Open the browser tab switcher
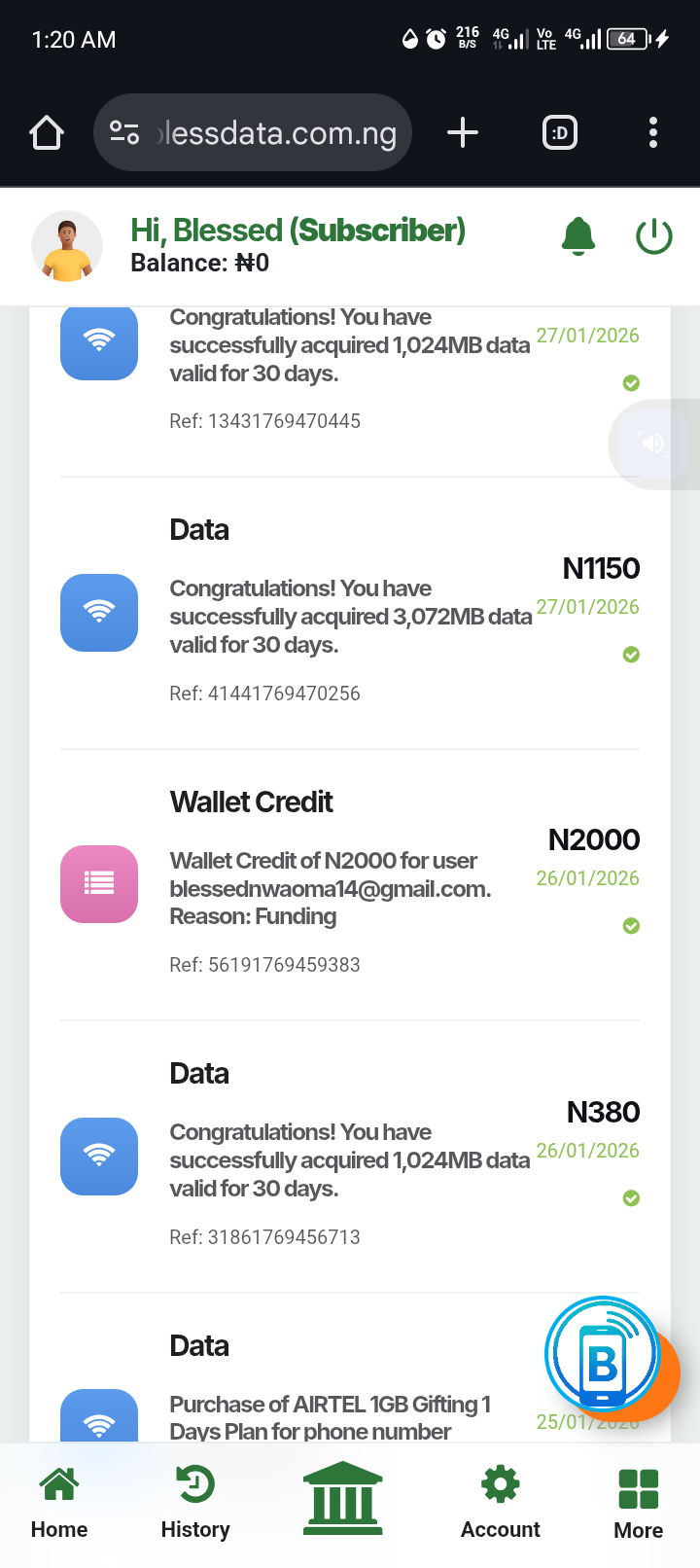 tap(559, 132)
